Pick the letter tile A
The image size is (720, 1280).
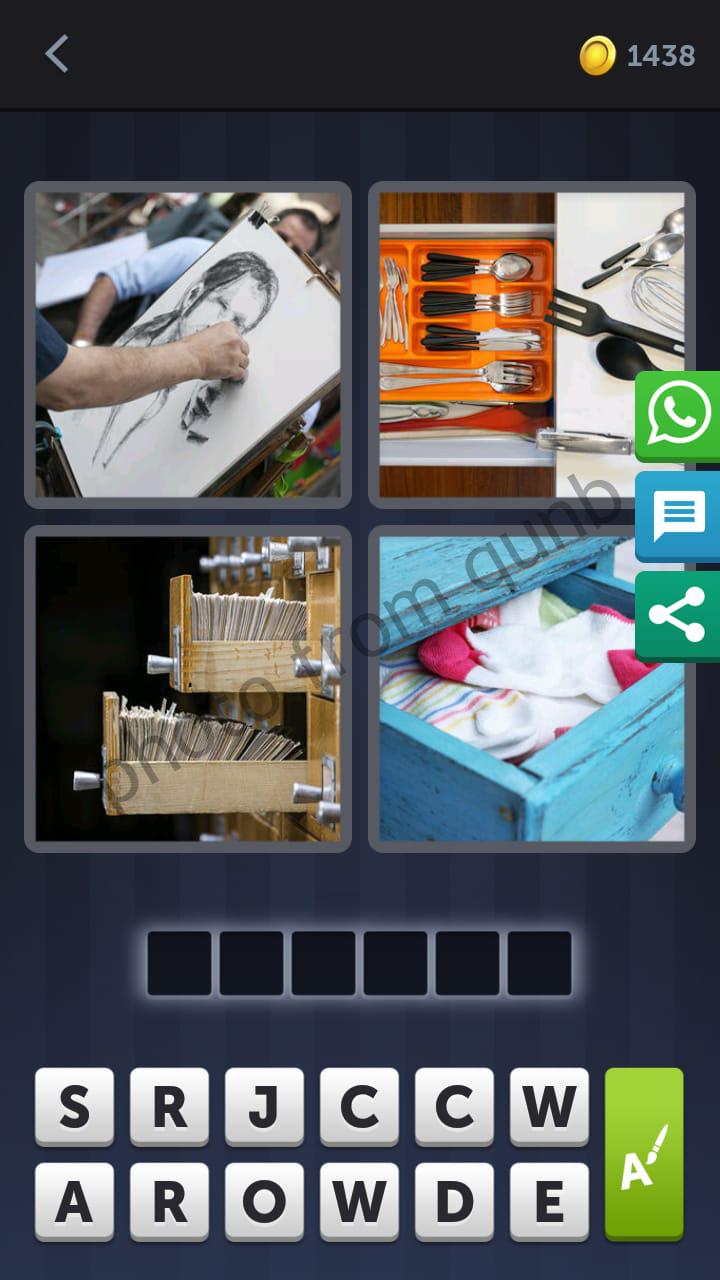(x=74, y=1201)
